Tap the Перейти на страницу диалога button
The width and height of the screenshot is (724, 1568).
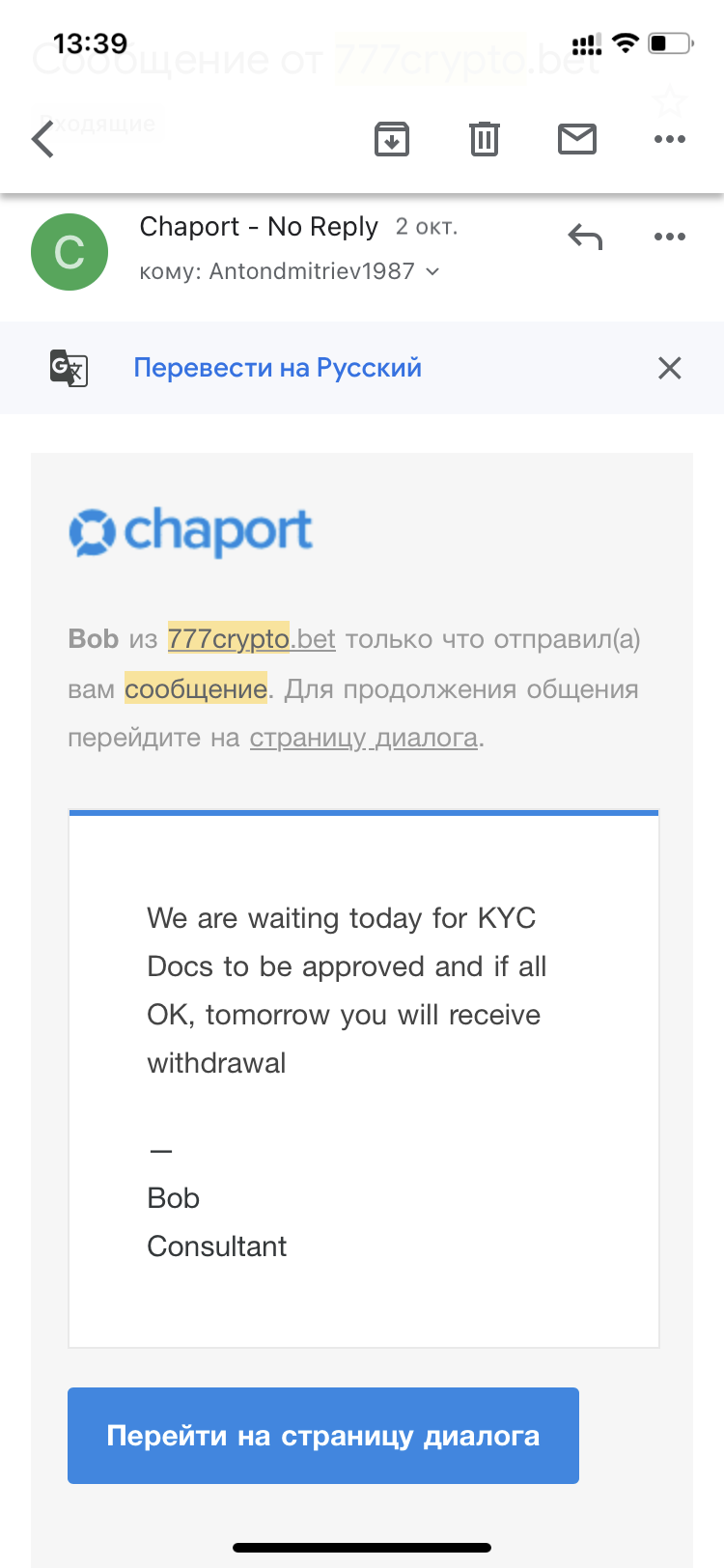click(x=323, y=1436)
